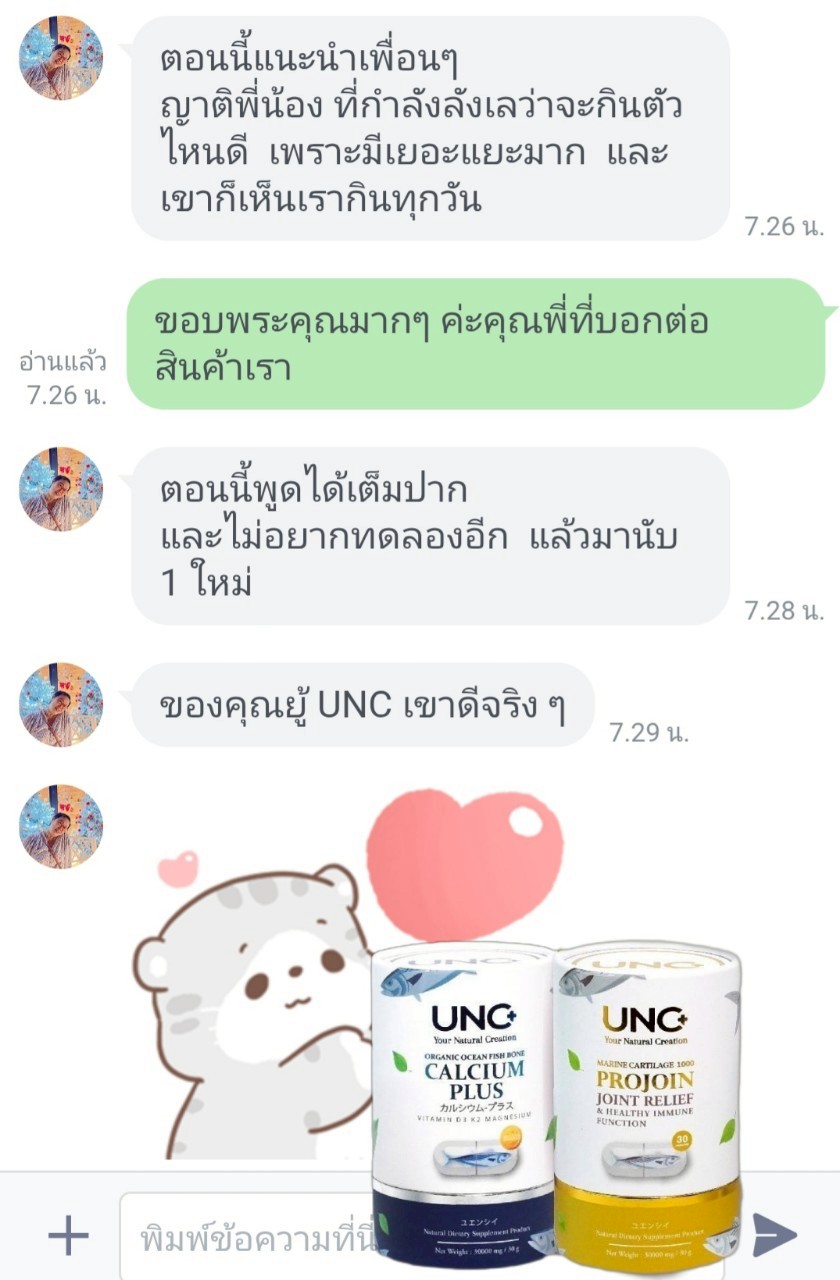The height and width of the screenshot is (1280, 840).
Task: Focus the message input field
Action: (250, 1238)
